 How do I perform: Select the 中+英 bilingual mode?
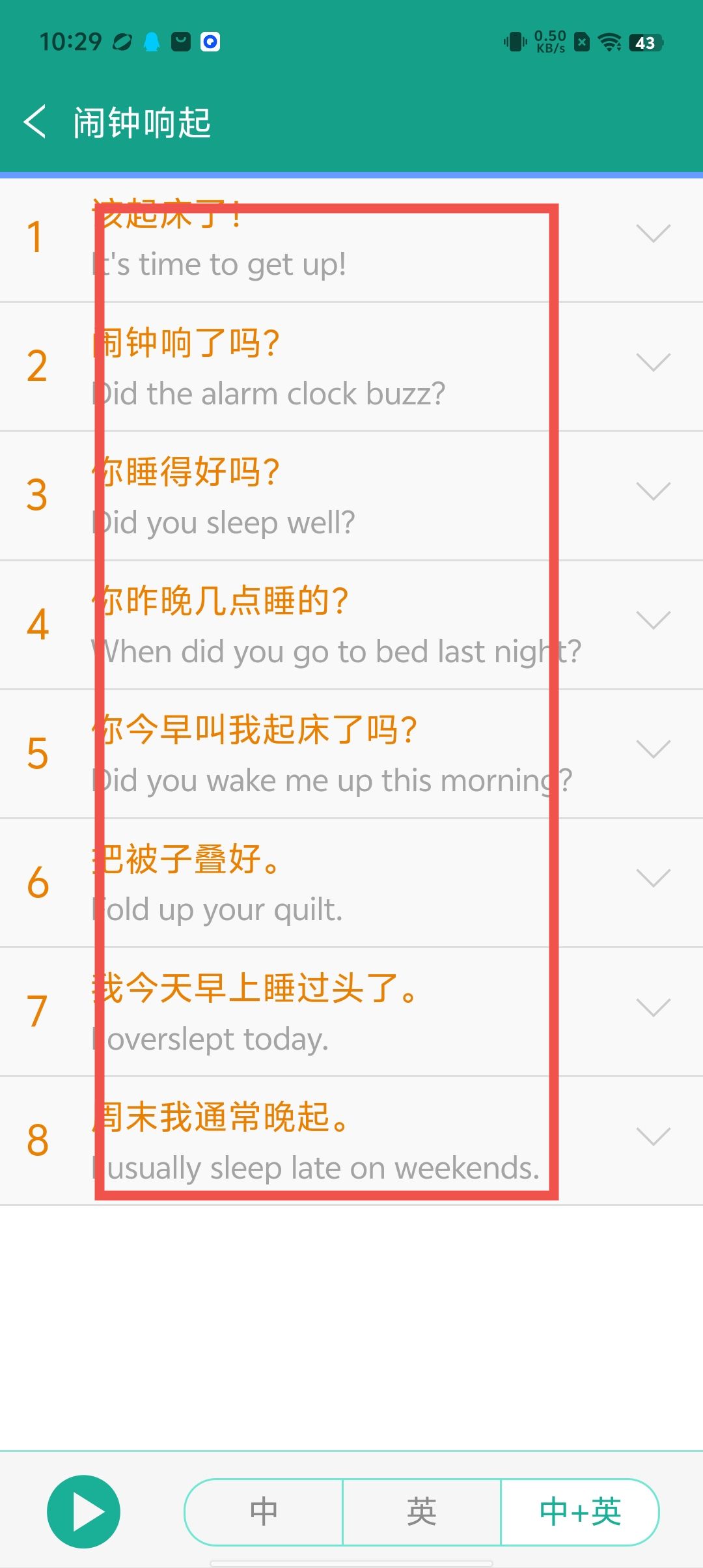click(579, 1511)
